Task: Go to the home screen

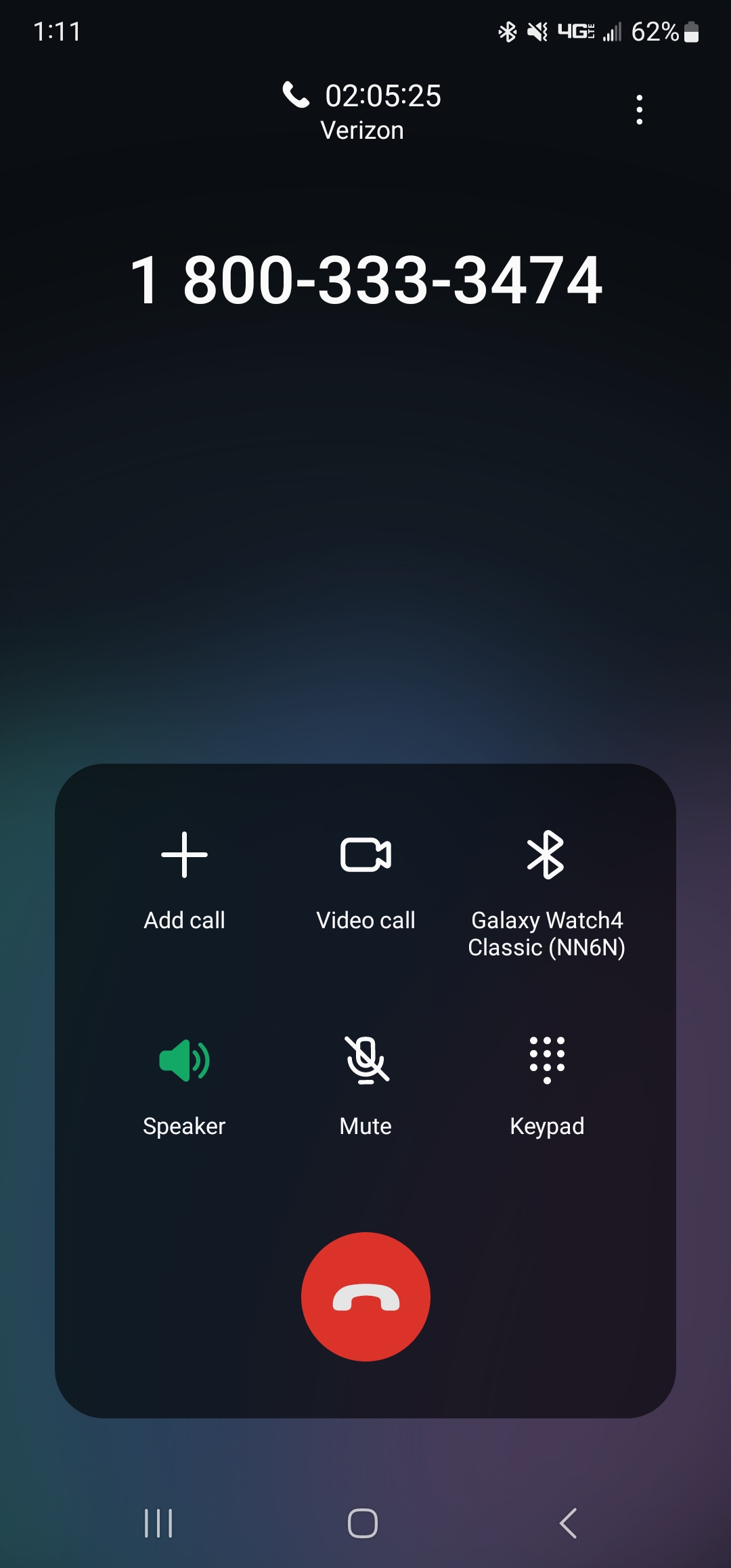Action: tap(363, 1523)
